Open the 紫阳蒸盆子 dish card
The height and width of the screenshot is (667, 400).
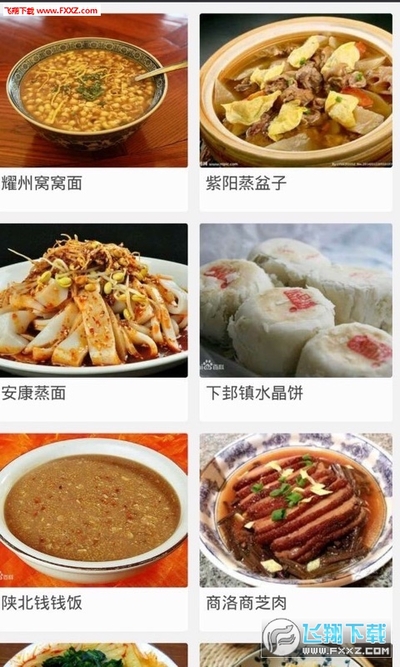(296, 112)
